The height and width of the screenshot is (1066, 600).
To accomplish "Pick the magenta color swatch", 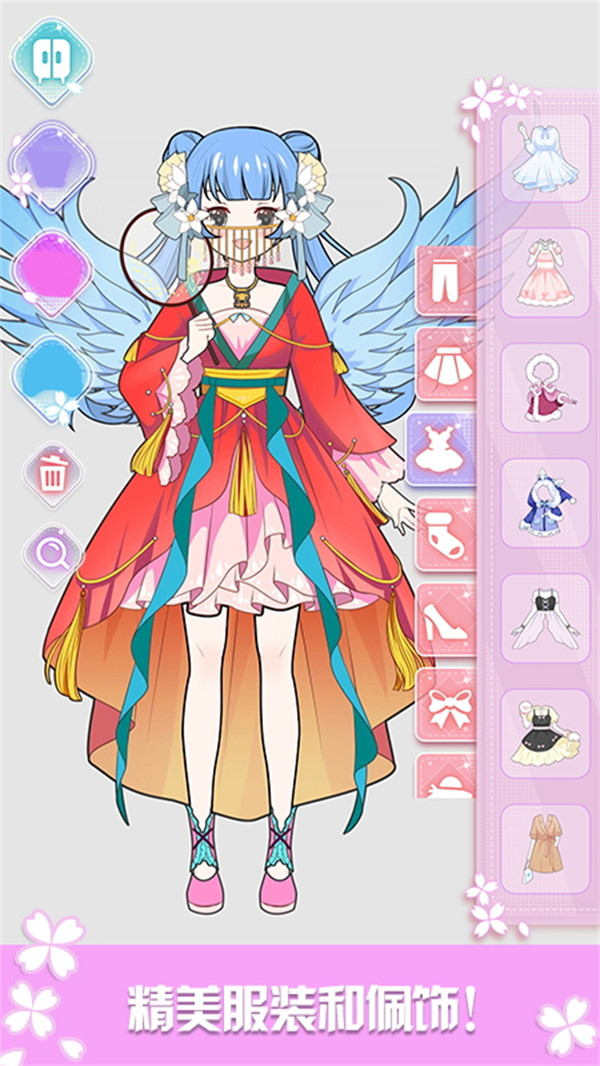I will (52, 273).
